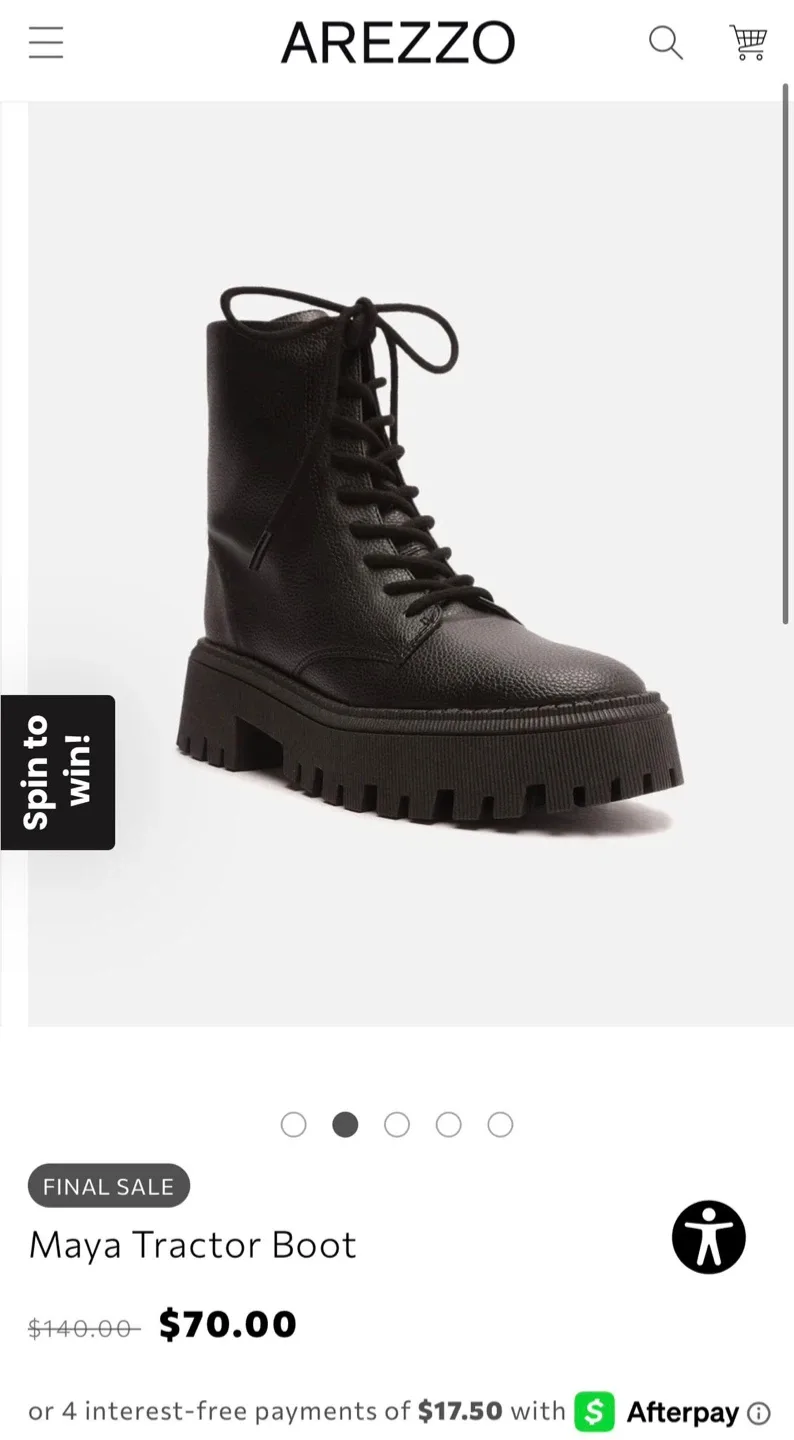Tap the AREZZO logo
Image resolution: width=794 pixels, height=1440 pixels.
[397, 42]
